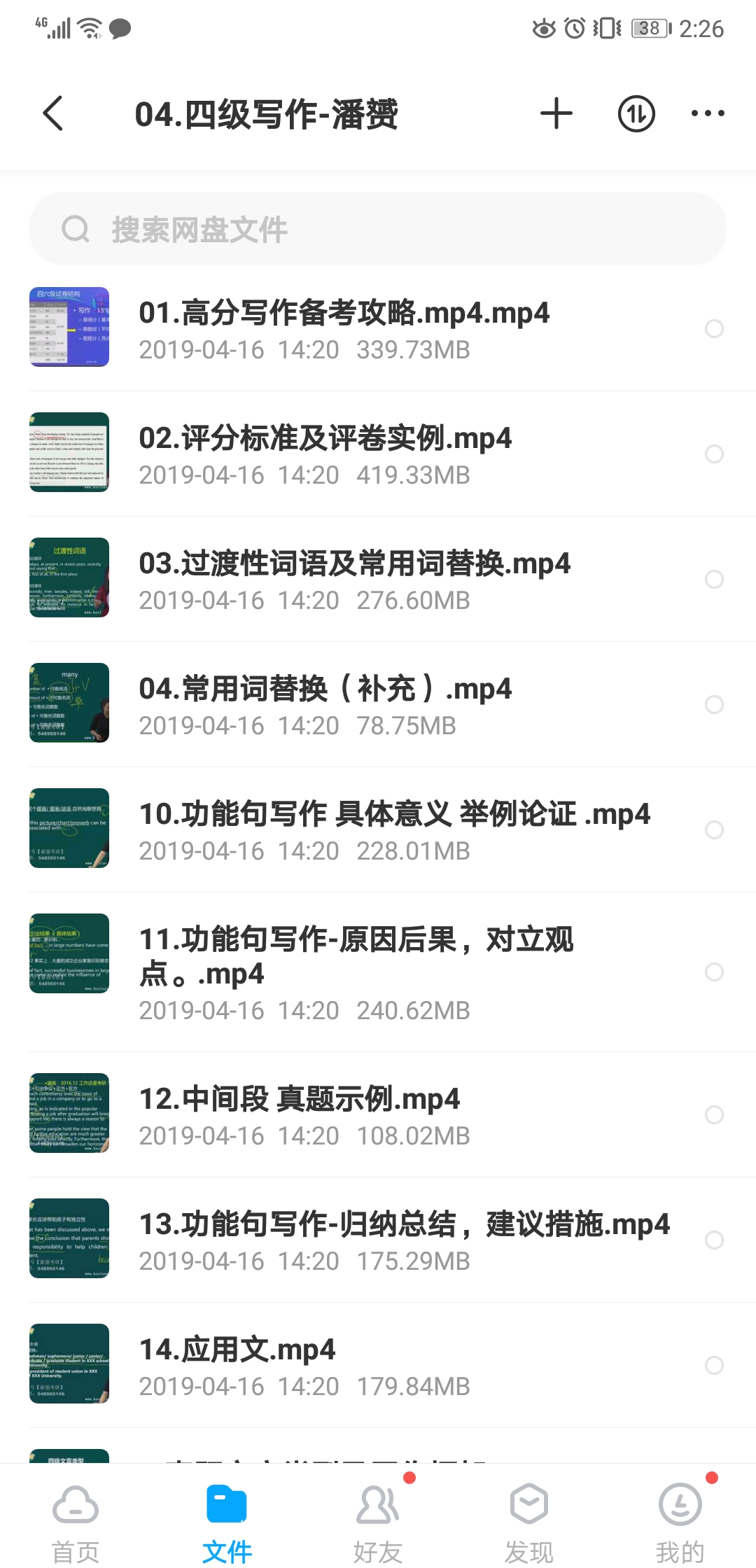Image resolution: width=756 pixels, height=1568 pixels.
Task: Select the checkbox for 04.常用词替换（补充）.mp4
Action: point(714,705)
